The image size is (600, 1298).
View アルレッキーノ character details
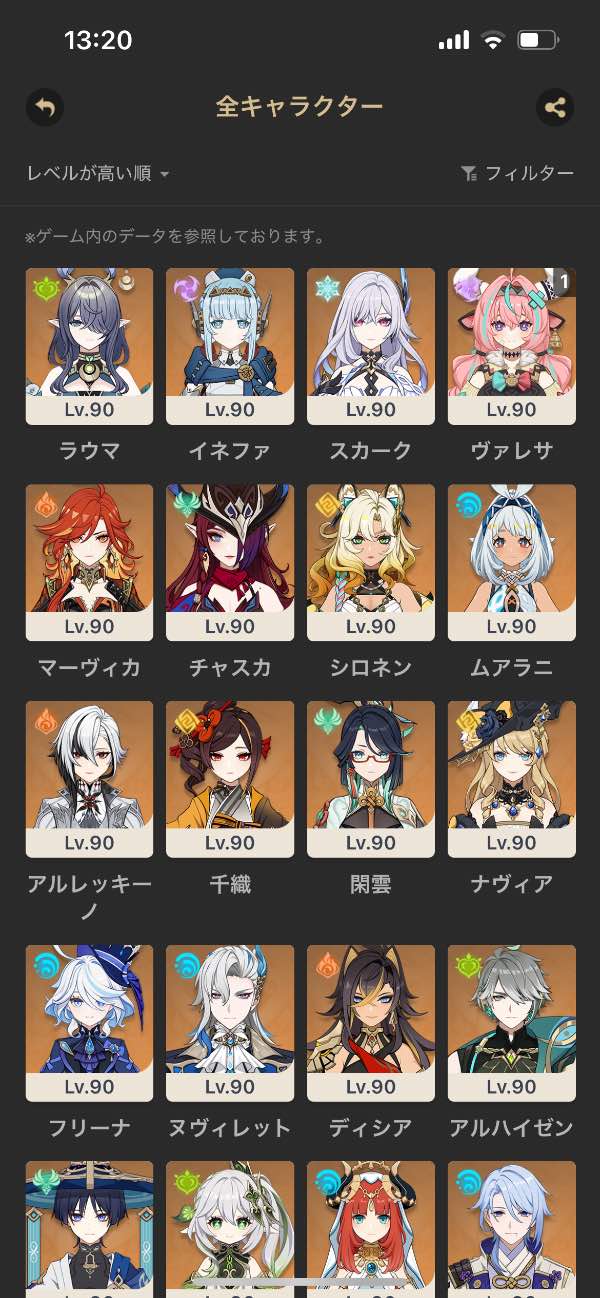tap(89, 778)
